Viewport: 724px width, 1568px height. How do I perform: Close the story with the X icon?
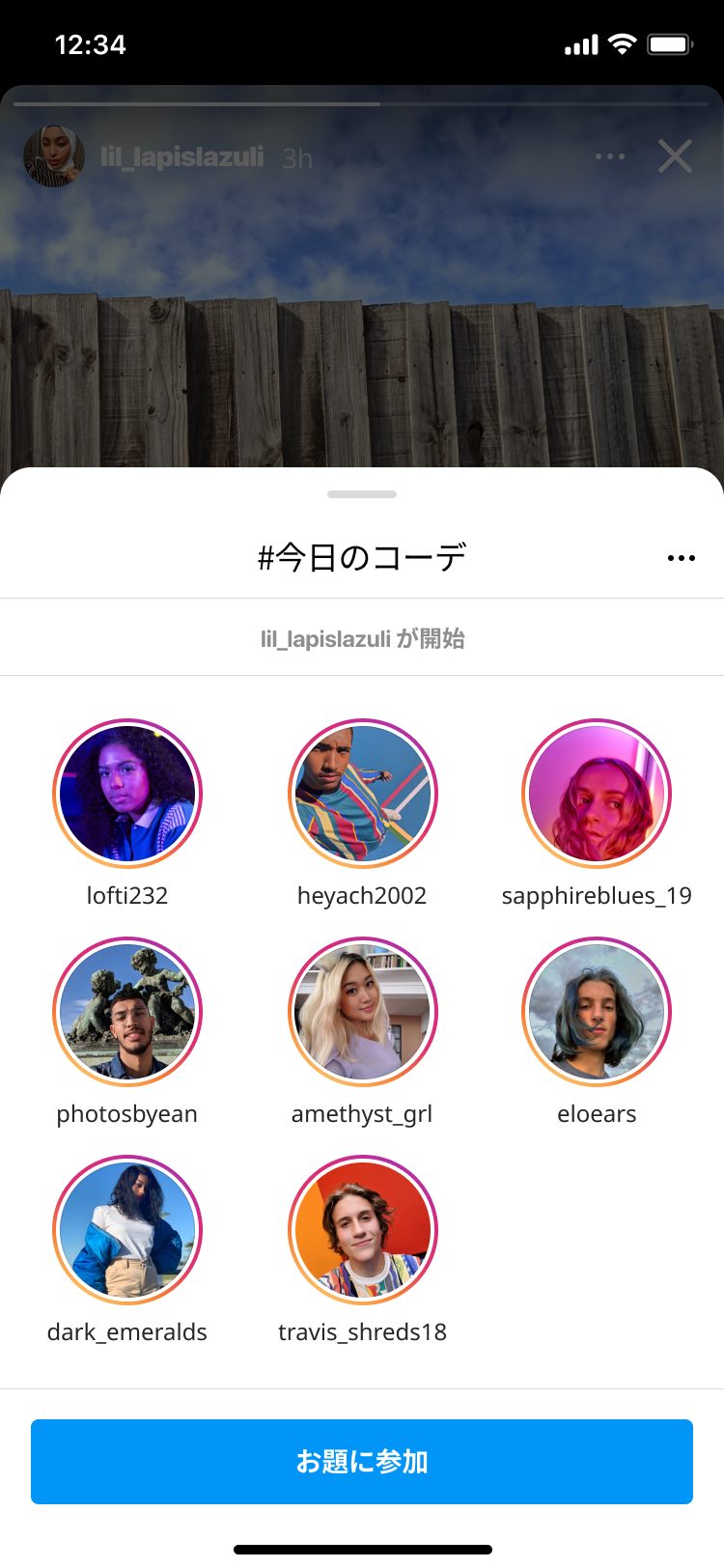click(x=675, y=155)
